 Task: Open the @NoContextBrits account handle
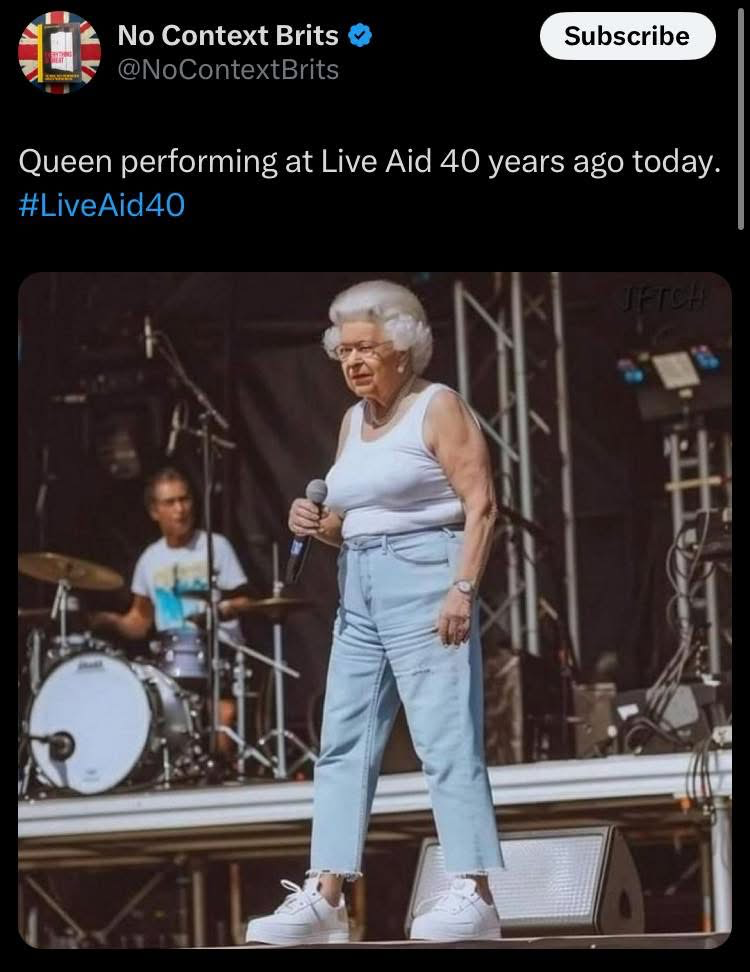pyautogui.click(x=228, y=69)
